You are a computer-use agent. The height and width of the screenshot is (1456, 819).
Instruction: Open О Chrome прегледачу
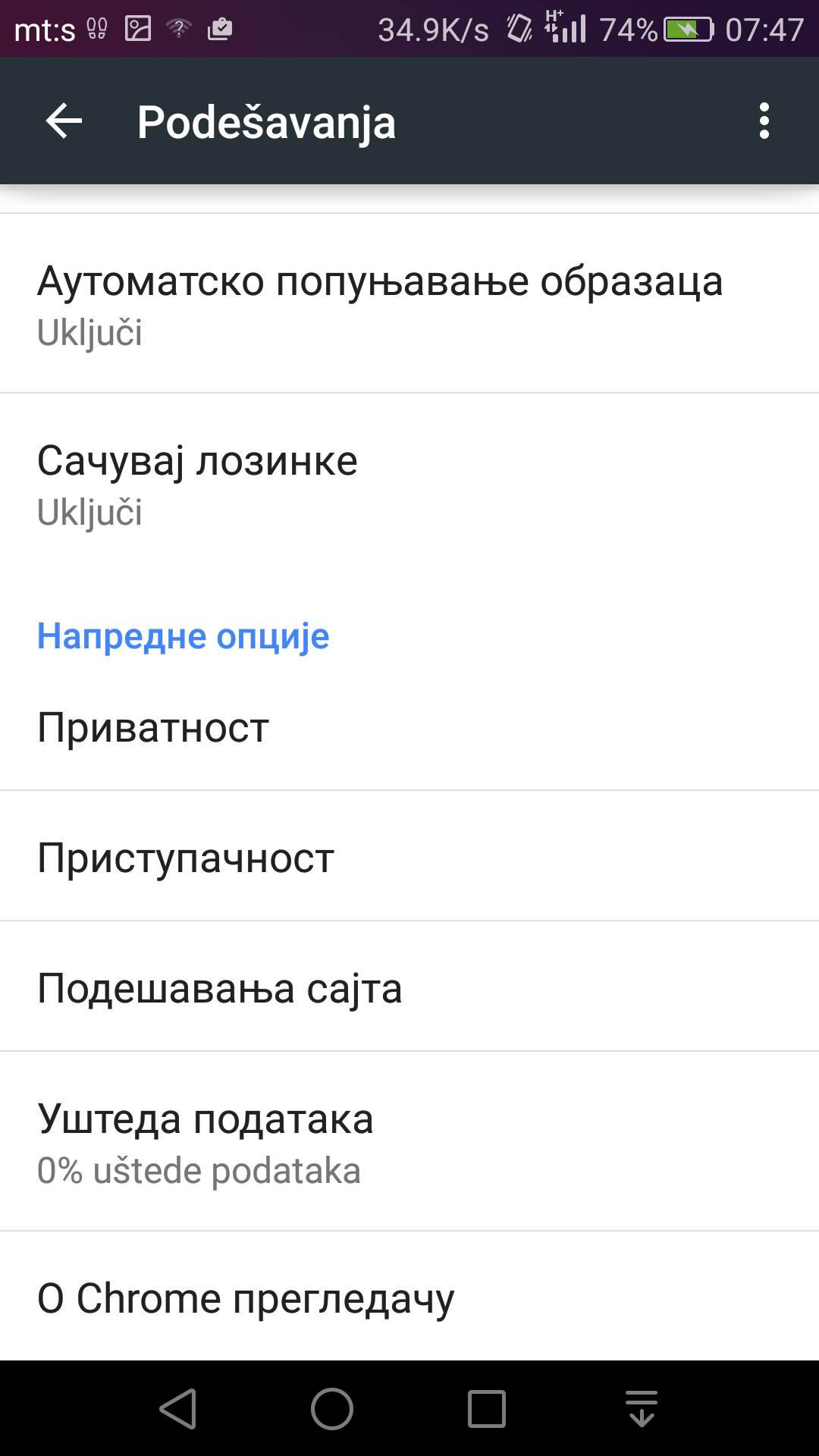coord(409,1298)
